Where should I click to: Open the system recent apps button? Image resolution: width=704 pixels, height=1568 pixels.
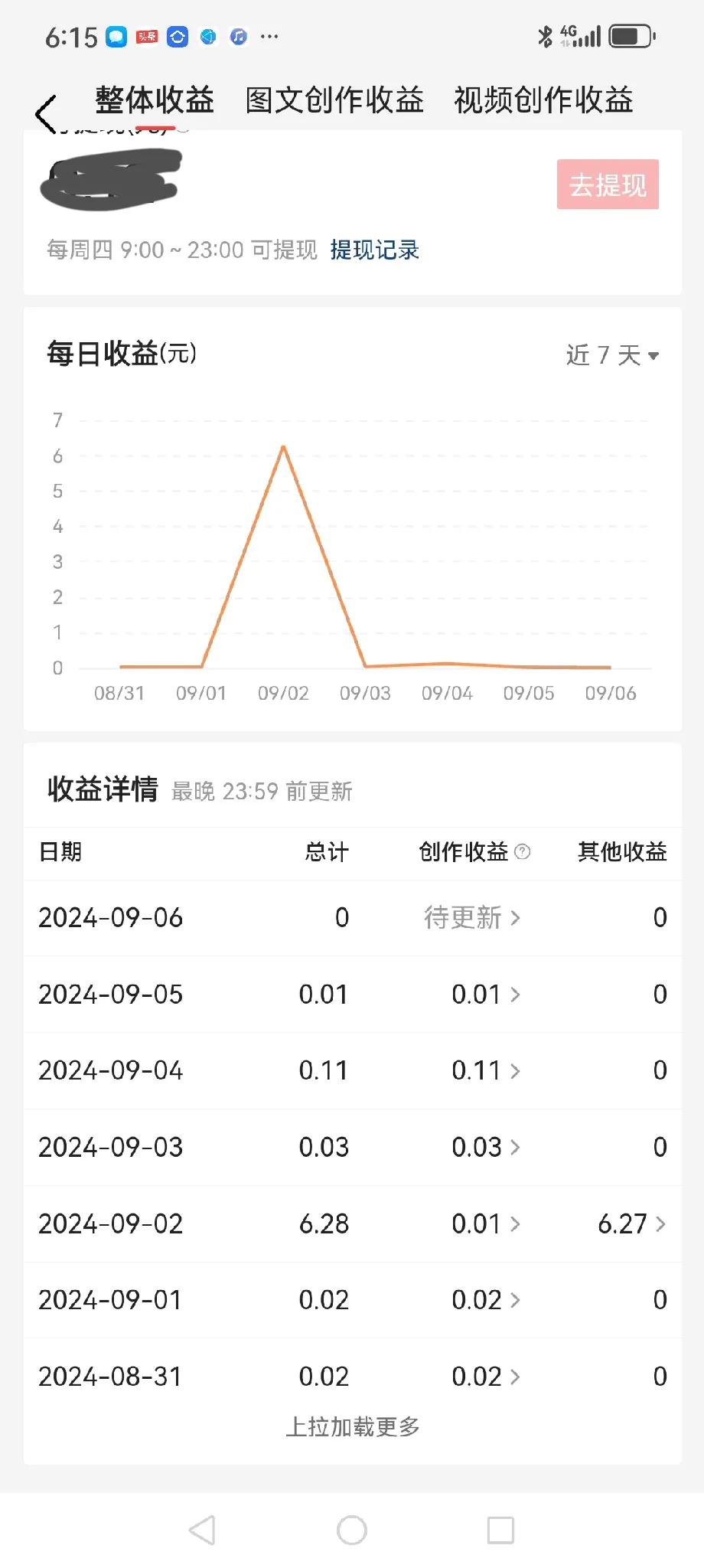point(500,1530)
